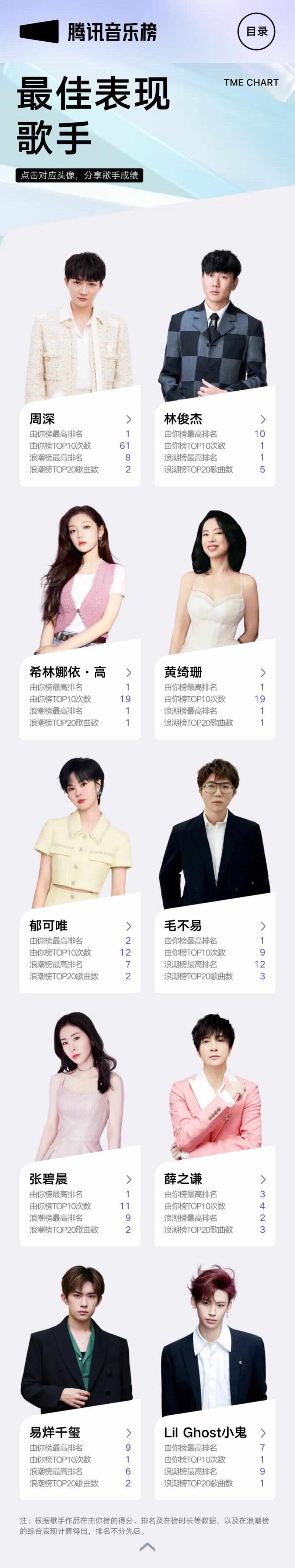The width and height of the screenshot is (295, 1568).
Task: Open the 目录 menu button
Action: [257, 32]
